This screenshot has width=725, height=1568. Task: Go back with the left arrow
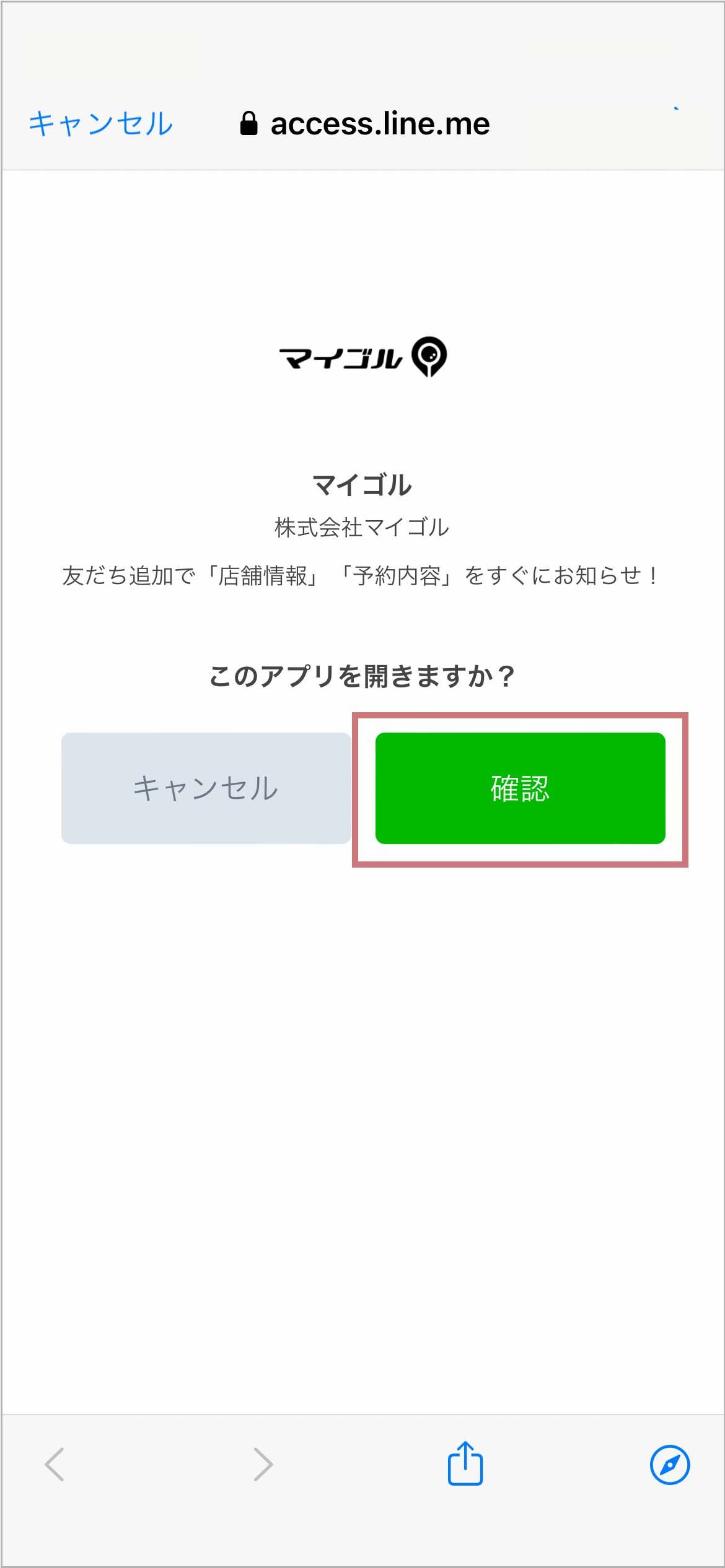[x=55, y=1465]
